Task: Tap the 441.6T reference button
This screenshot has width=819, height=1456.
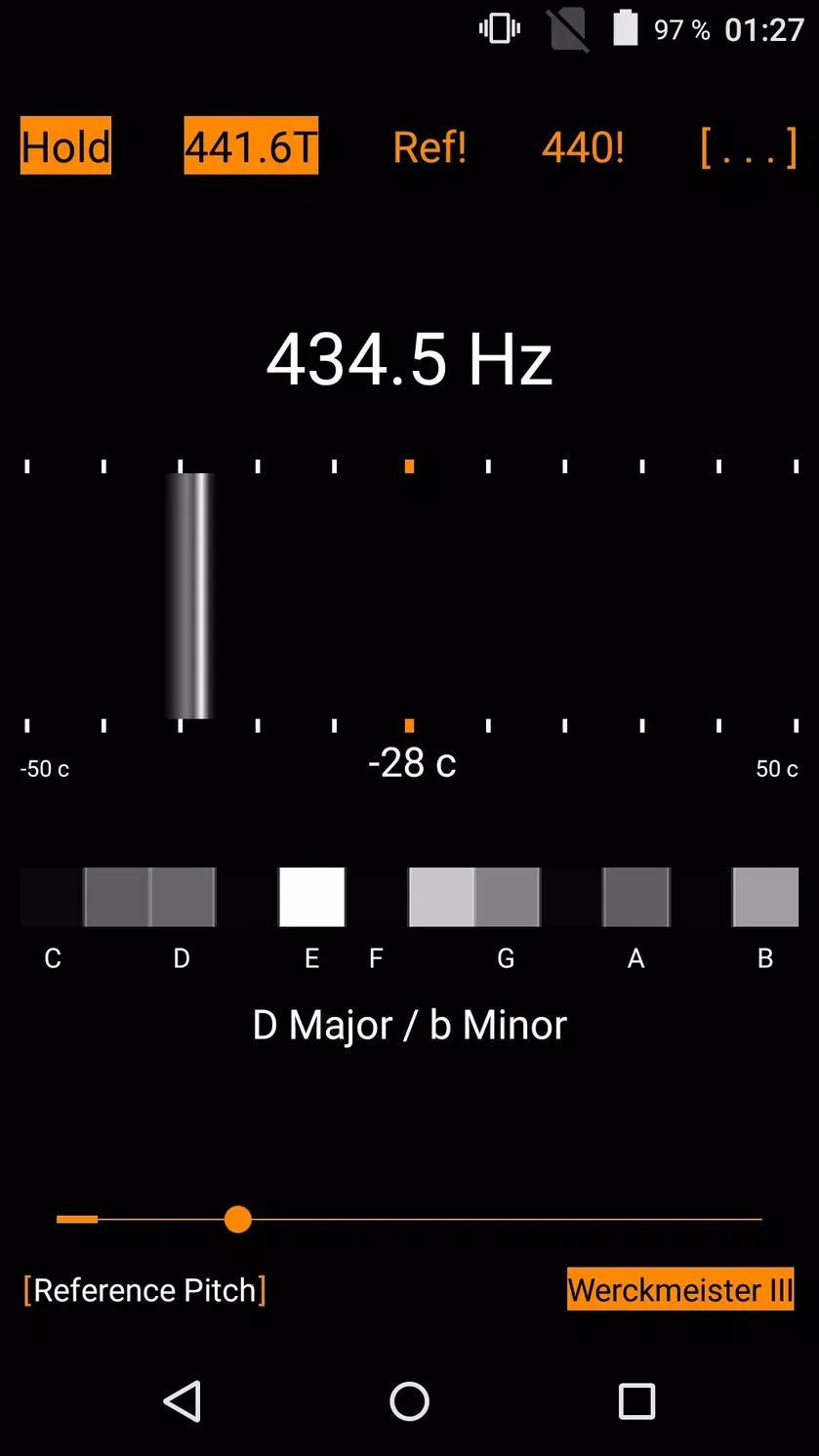Action: [x=251, y=146]
